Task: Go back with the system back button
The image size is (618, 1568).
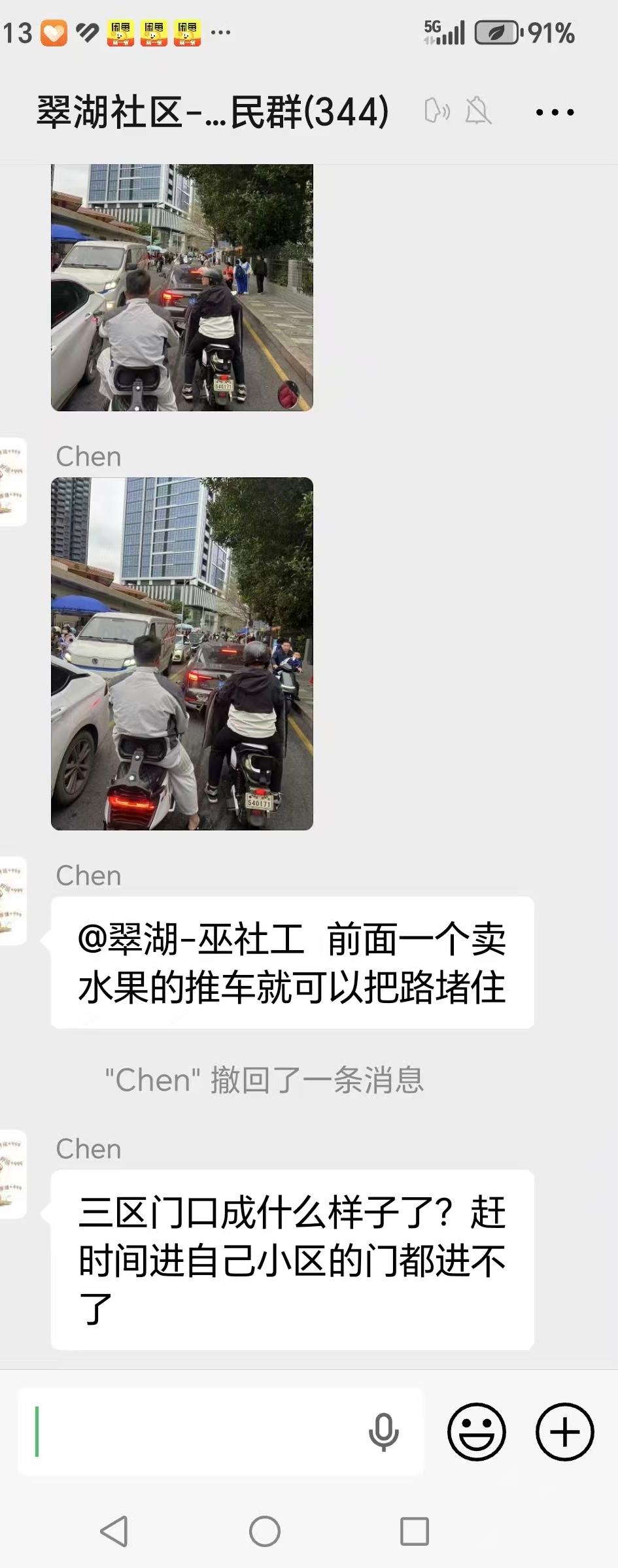Action: point(114,1531)
